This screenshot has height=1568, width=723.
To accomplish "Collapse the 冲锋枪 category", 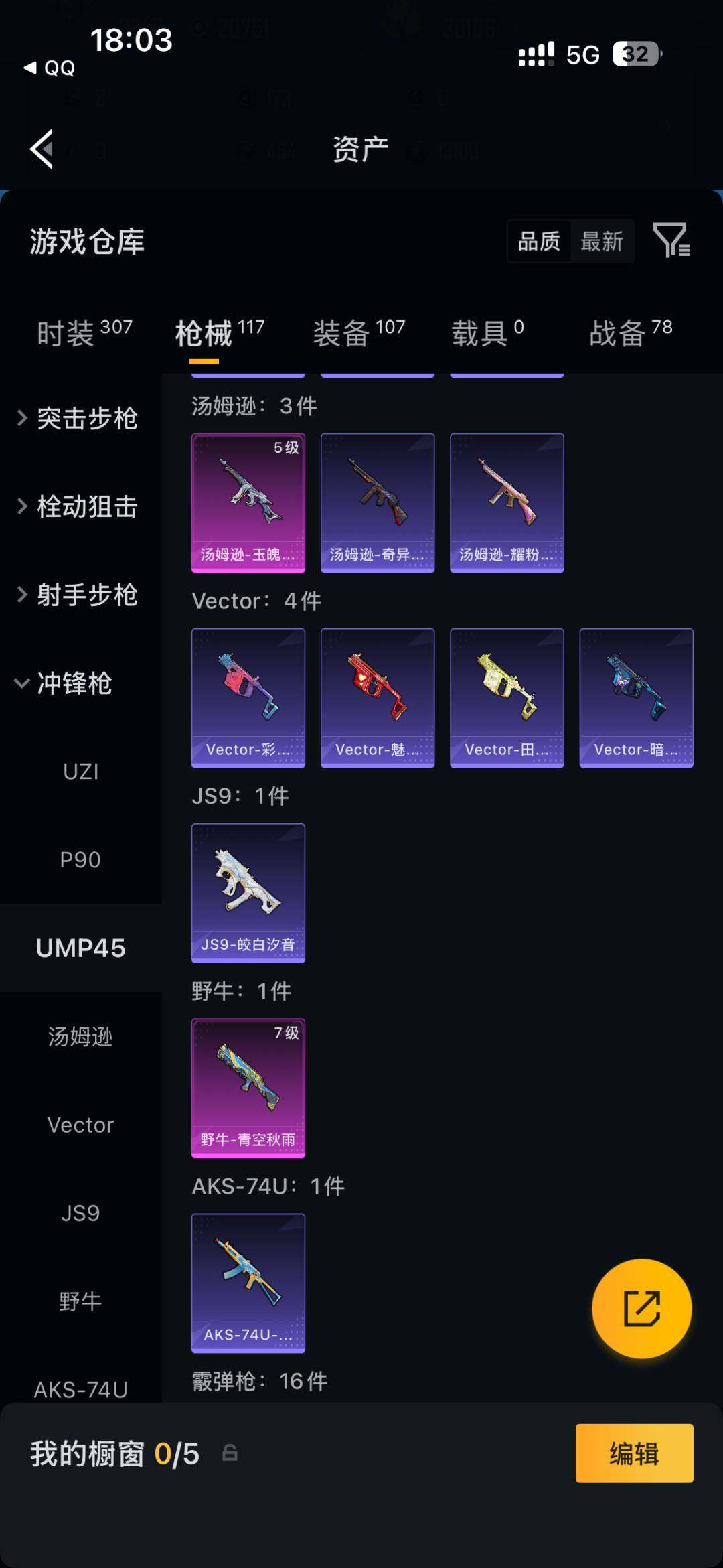I will pos(64,683).
